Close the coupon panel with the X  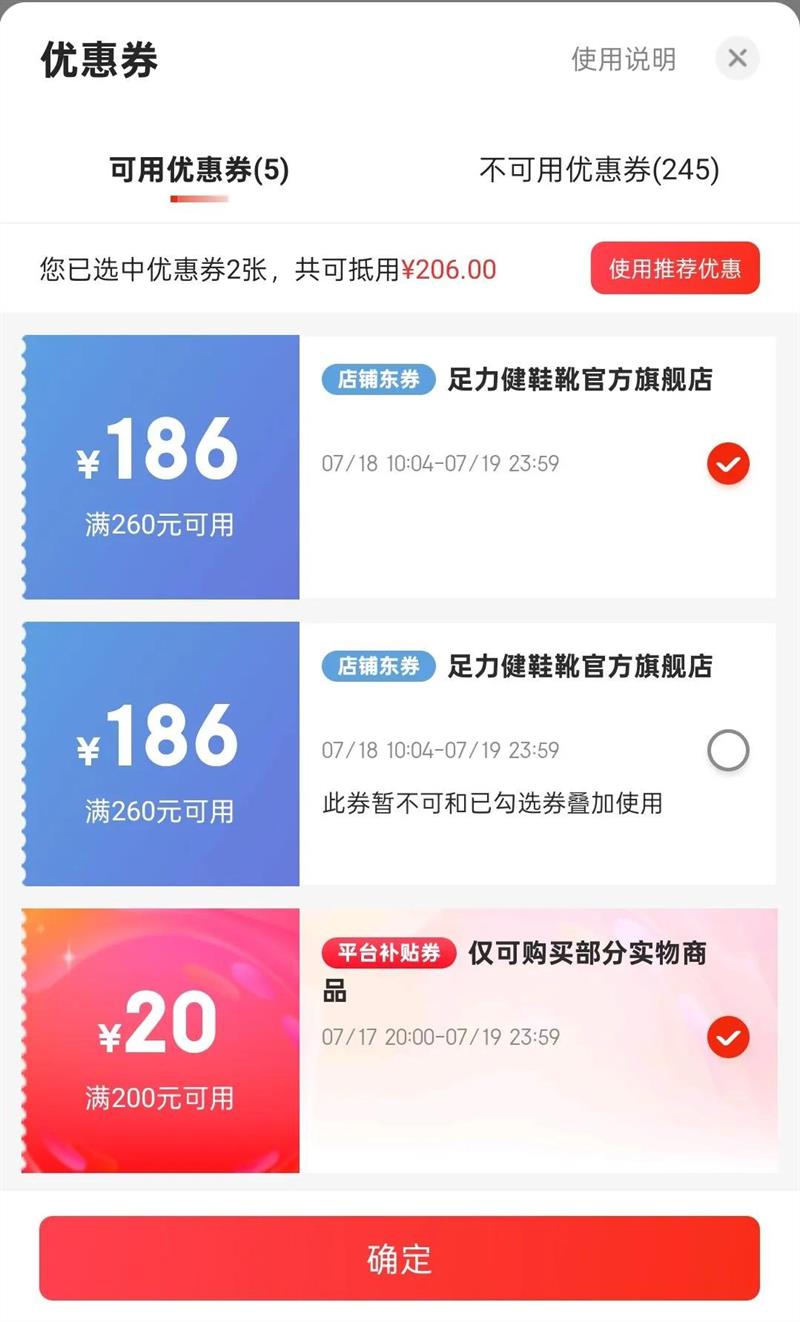(x=738, y=59)
